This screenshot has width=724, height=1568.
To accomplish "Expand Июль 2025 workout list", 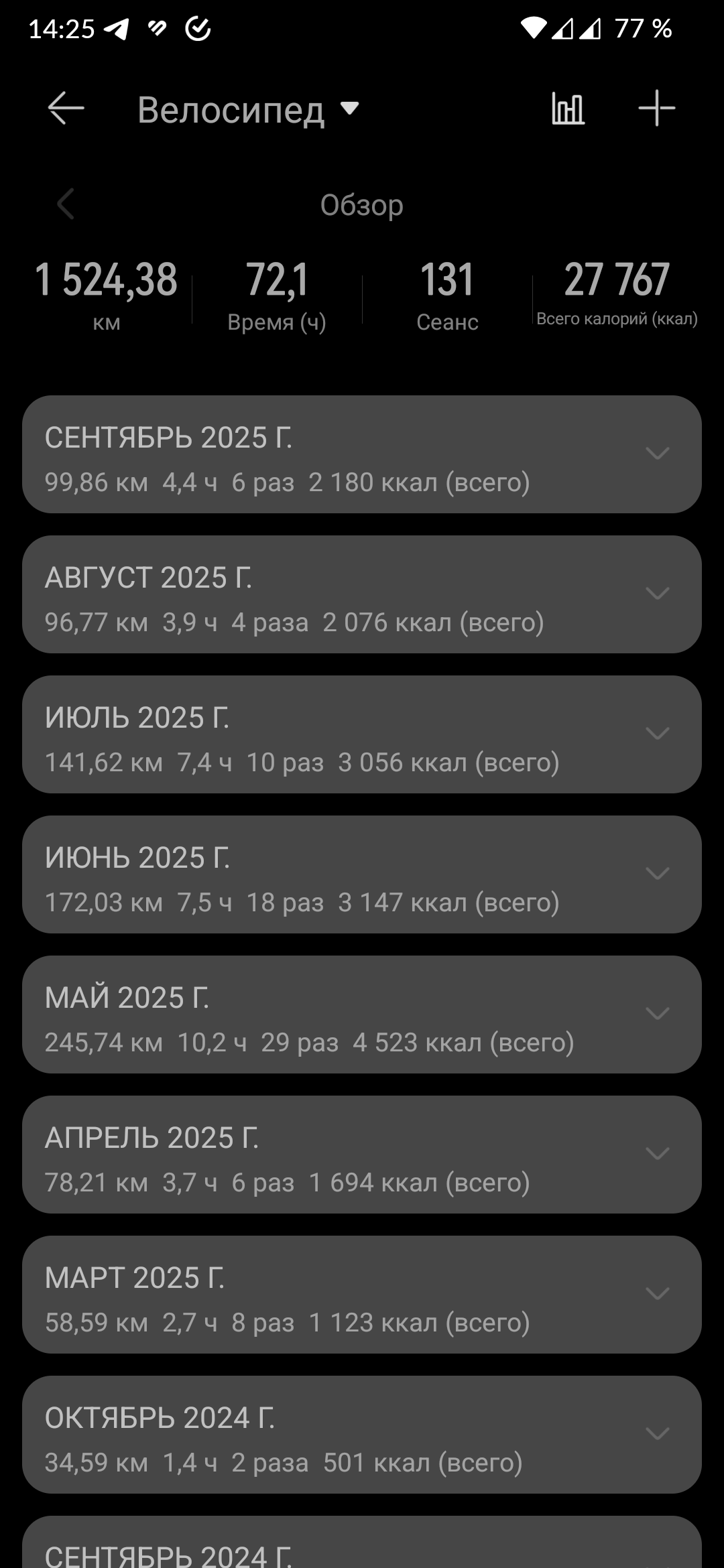I will pos(657,734).
